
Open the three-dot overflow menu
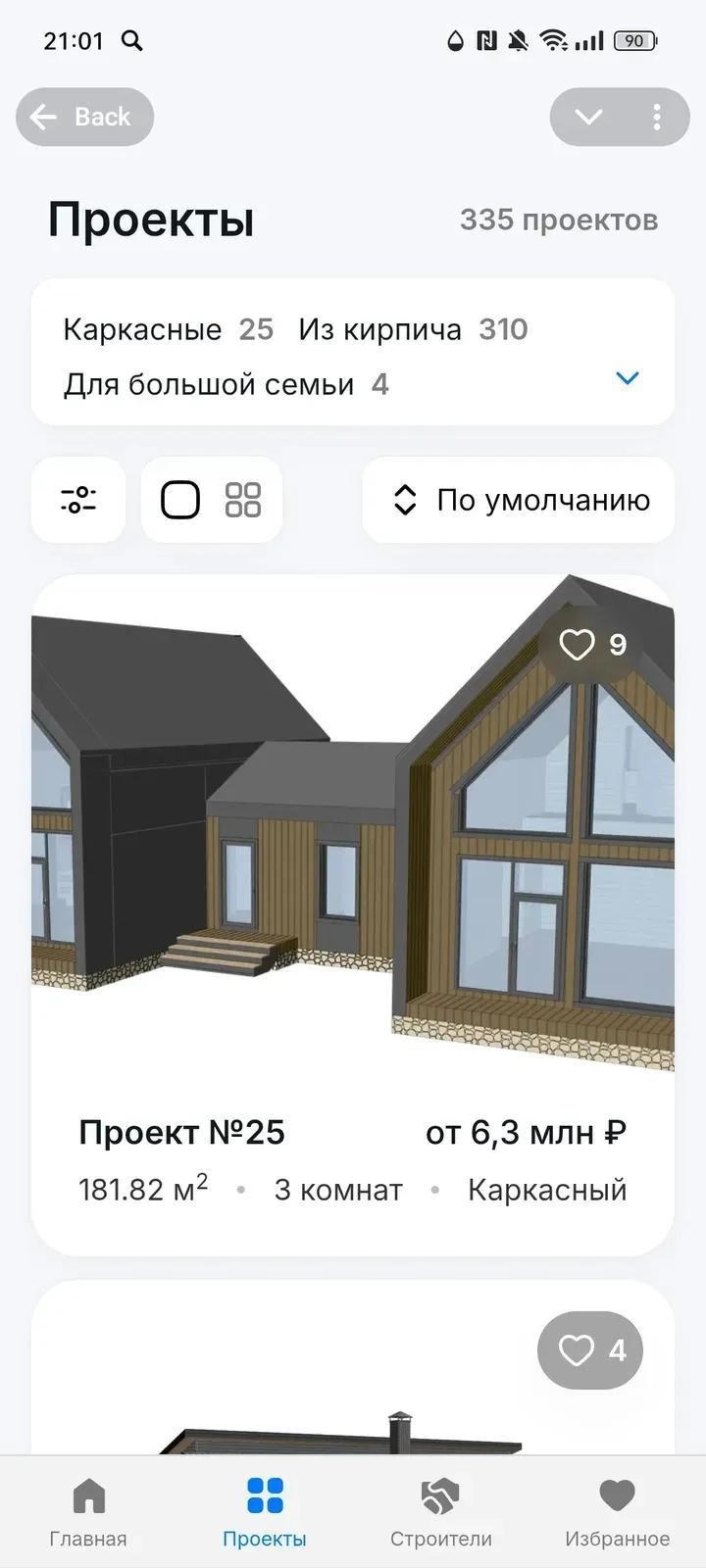coord(656,117)
